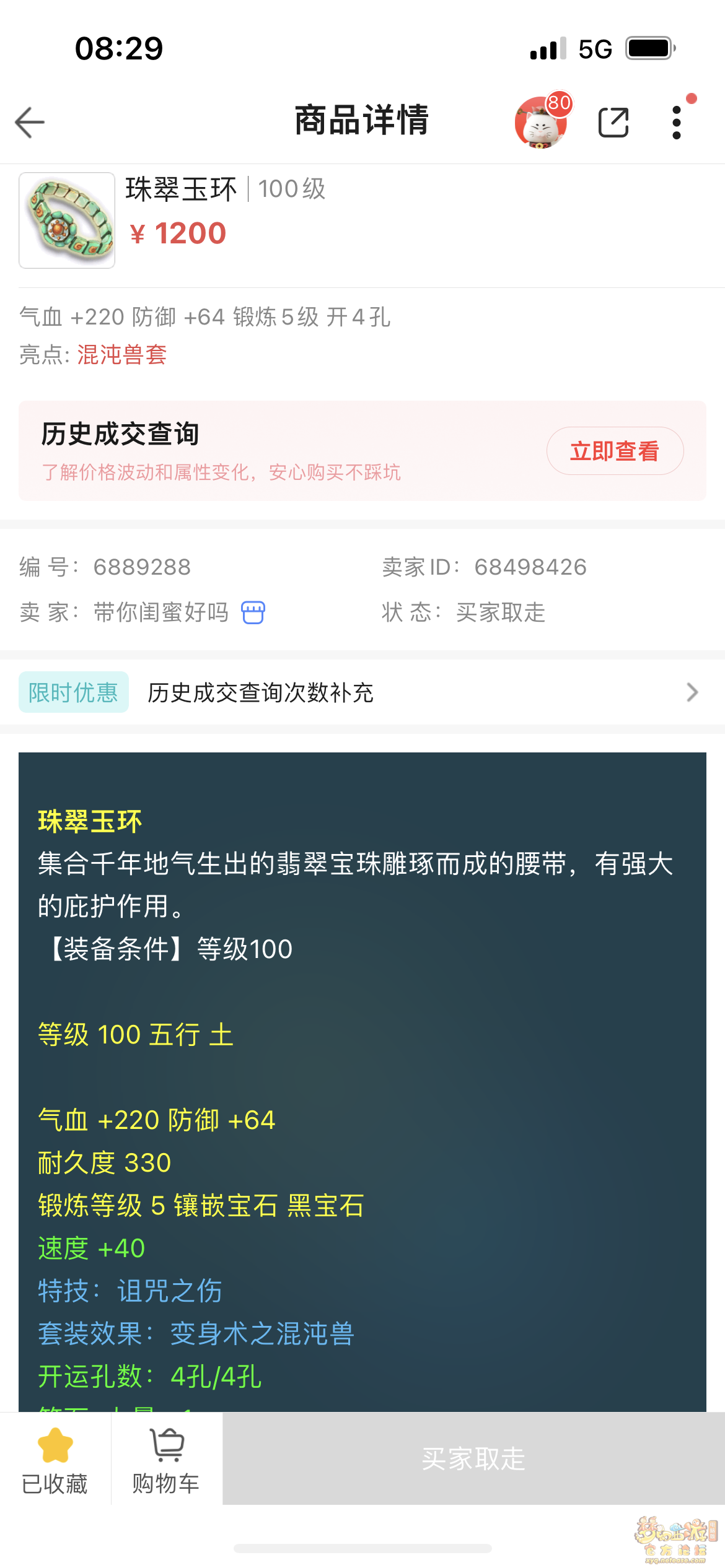Image resolution: width=725 pixels, height=1568 pixels.
Task: Share this product via the share icon
Action: tap(613, 122)
